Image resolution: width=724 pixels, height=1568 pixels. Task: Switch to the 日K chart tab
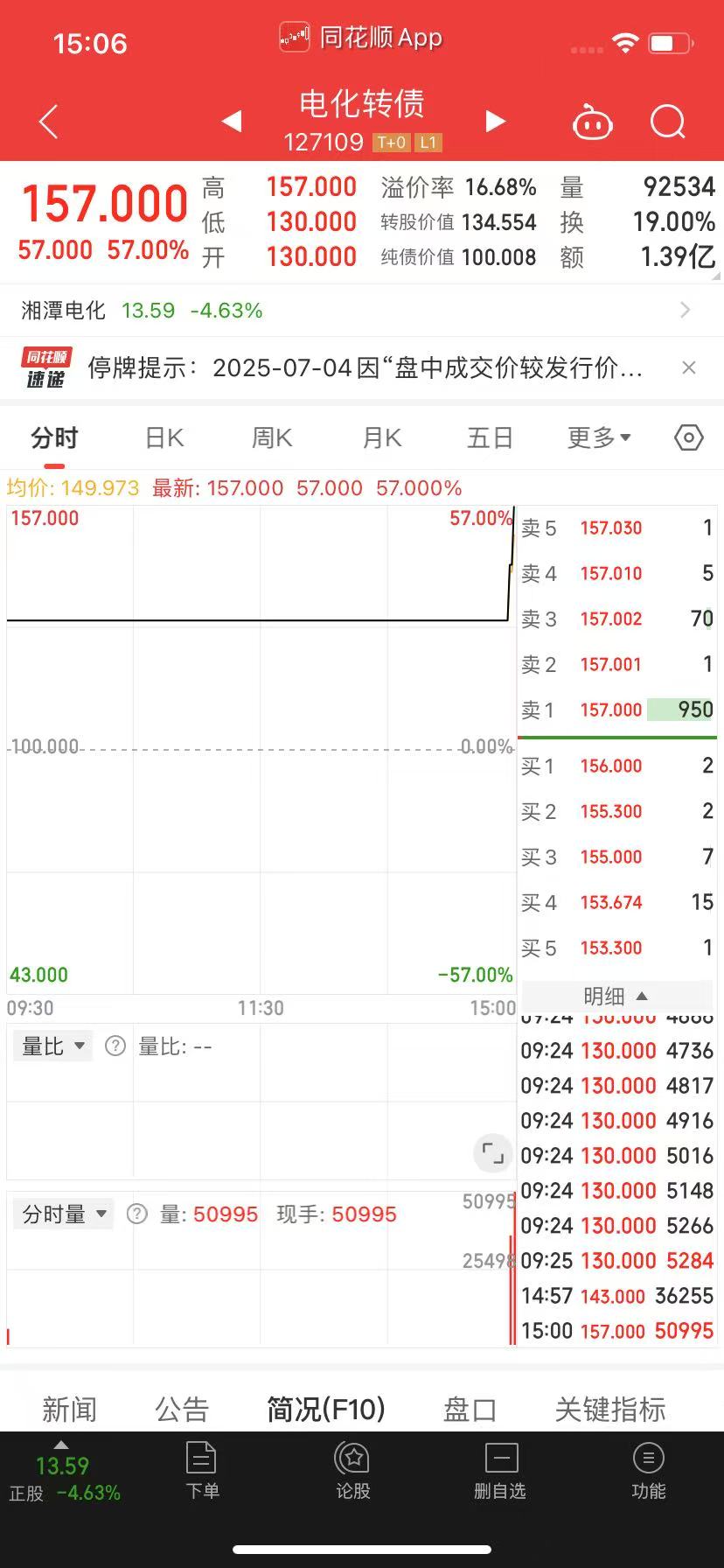point(164,437)
